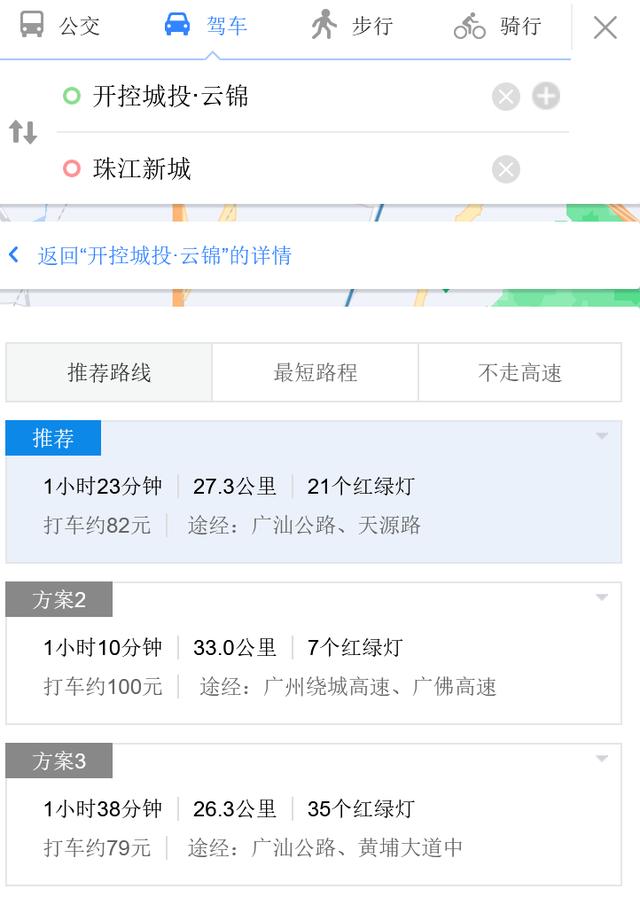This screenshot has height=905, width=640.
Task: Switch to the 公交 transit mode
Action: 60,26
